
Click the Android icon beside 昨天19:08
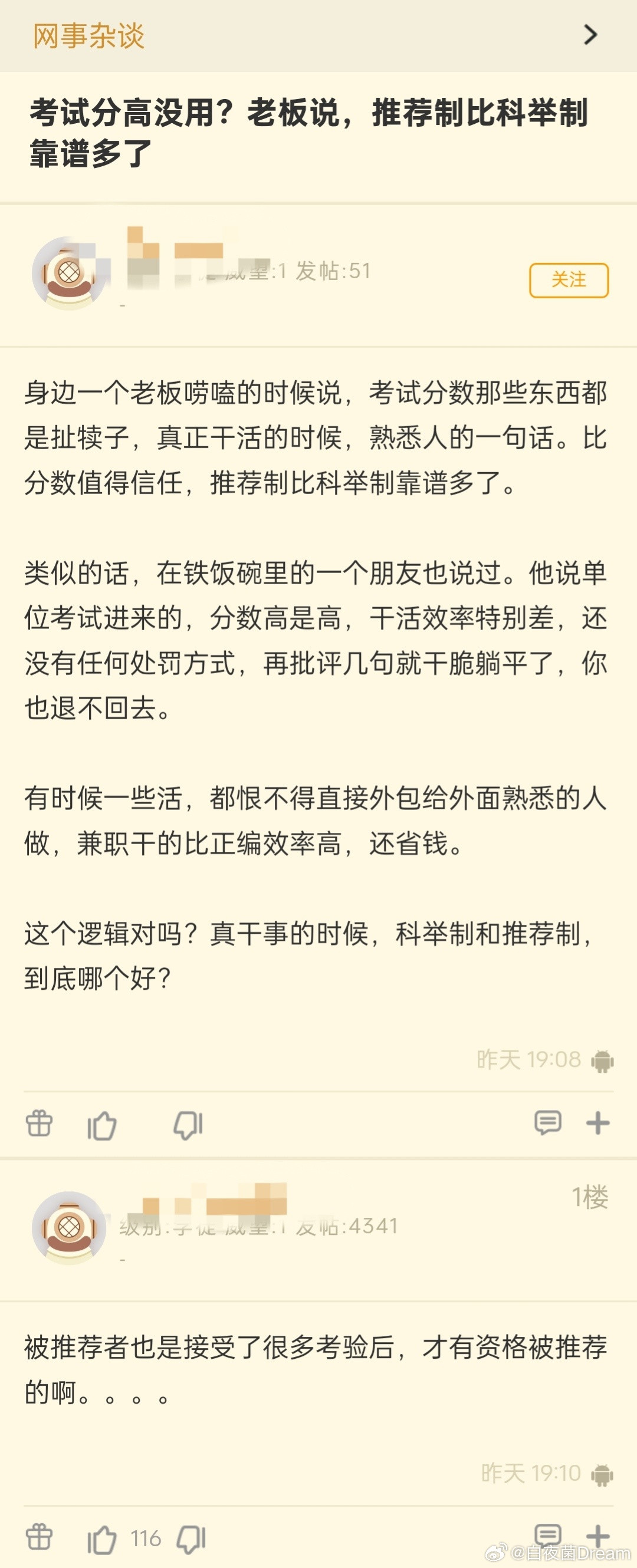[x=602, y=1060]
